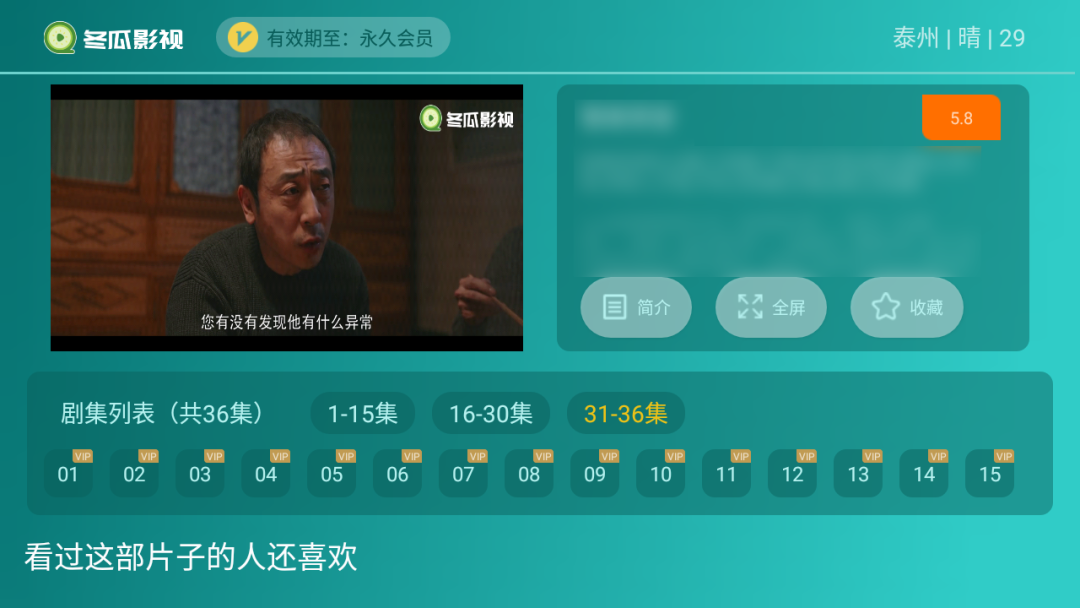Screen dimensions: 1080x608
Task: Open the 简介 synopsis button
Action: 636,307
